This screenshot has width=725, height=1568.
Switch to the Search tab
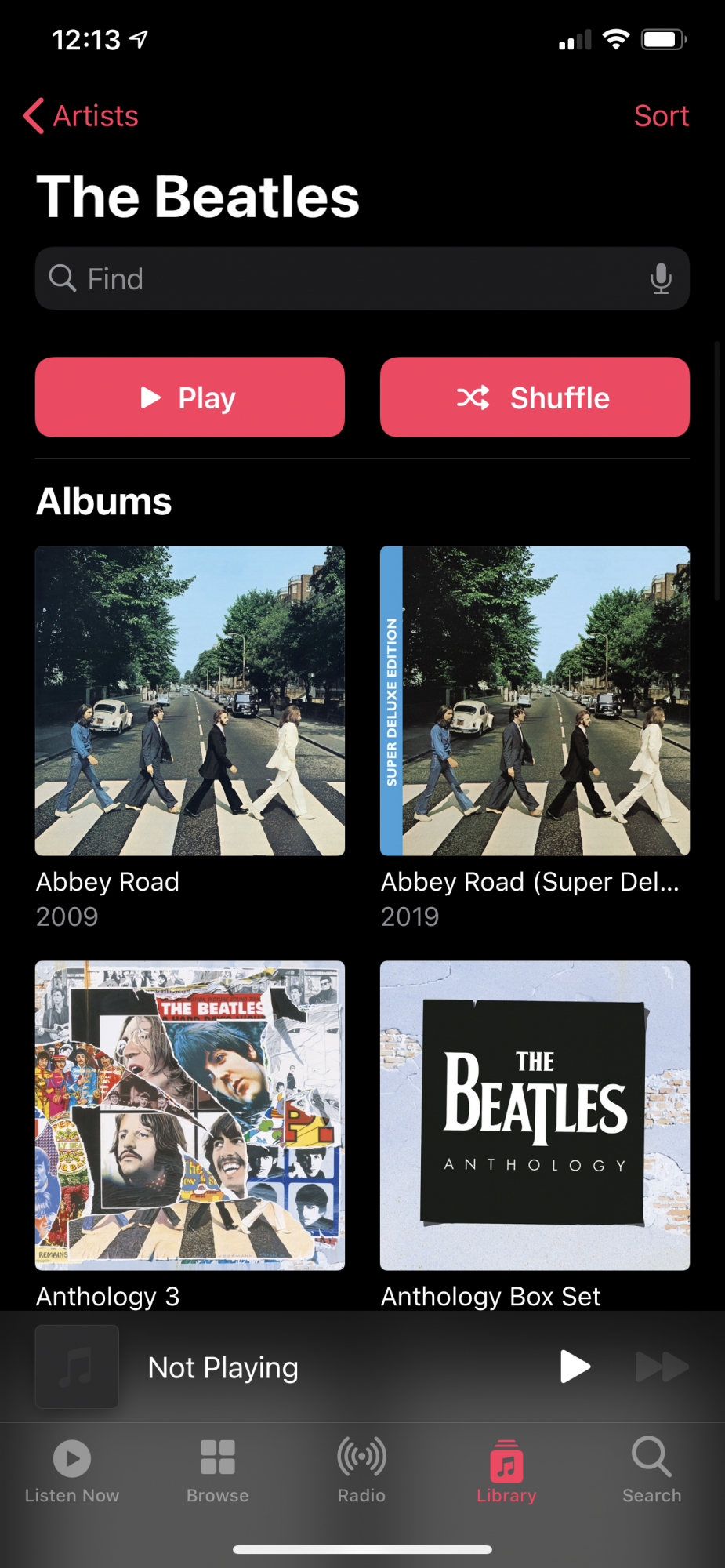[651, 1472]
